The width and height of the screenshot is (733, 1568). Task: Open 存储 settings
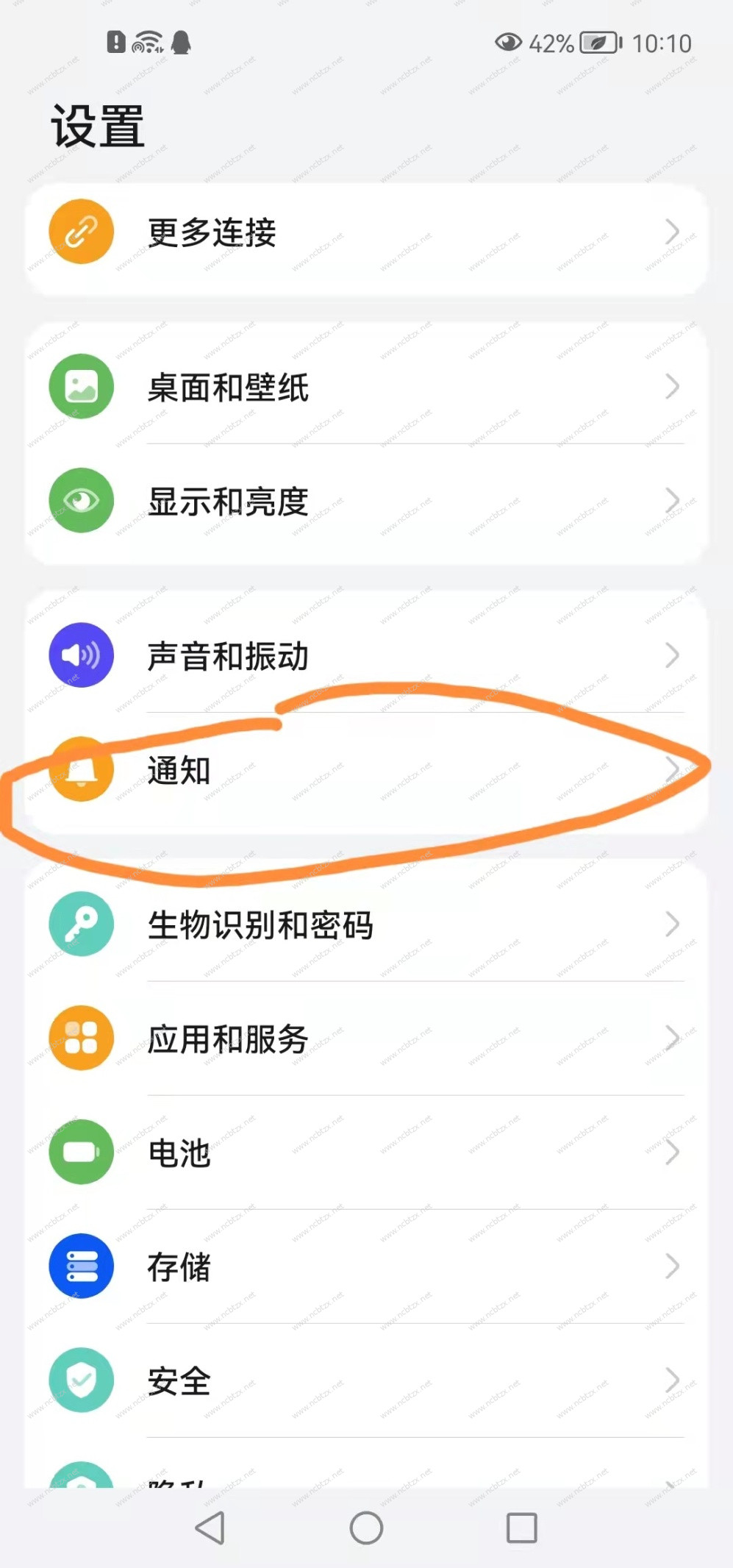[x=366, y=1266]
